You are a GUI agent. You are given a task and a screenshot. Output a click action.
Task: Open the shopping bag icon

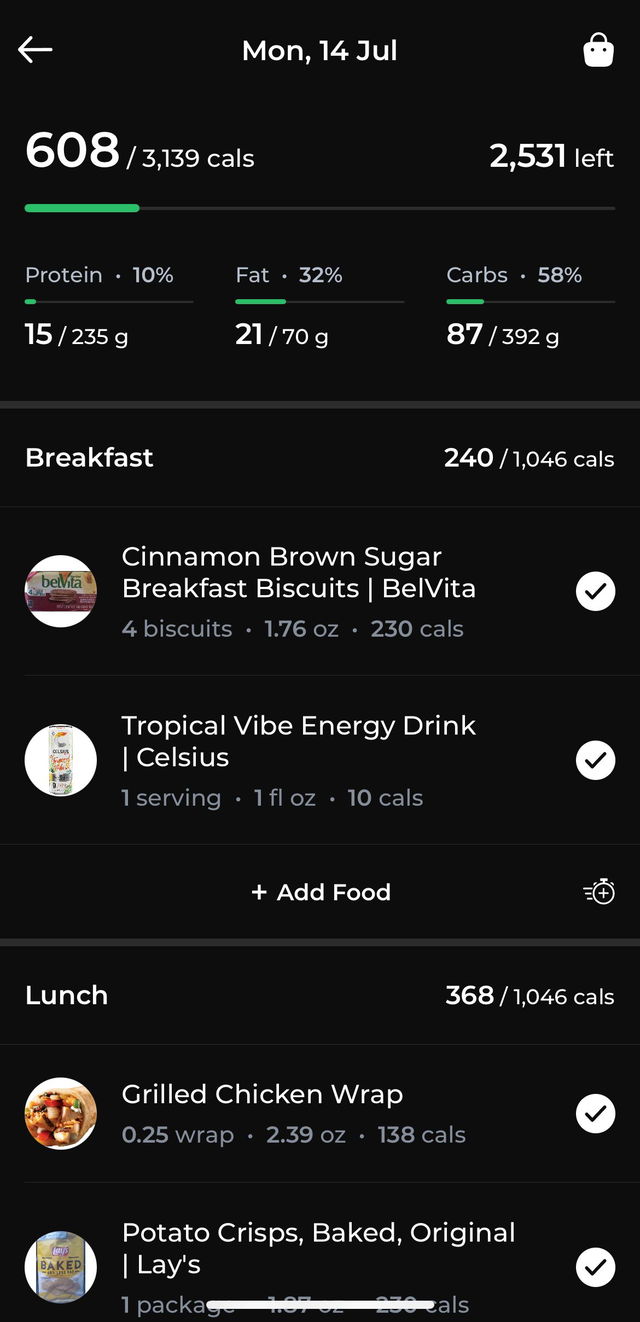point(598,50)
